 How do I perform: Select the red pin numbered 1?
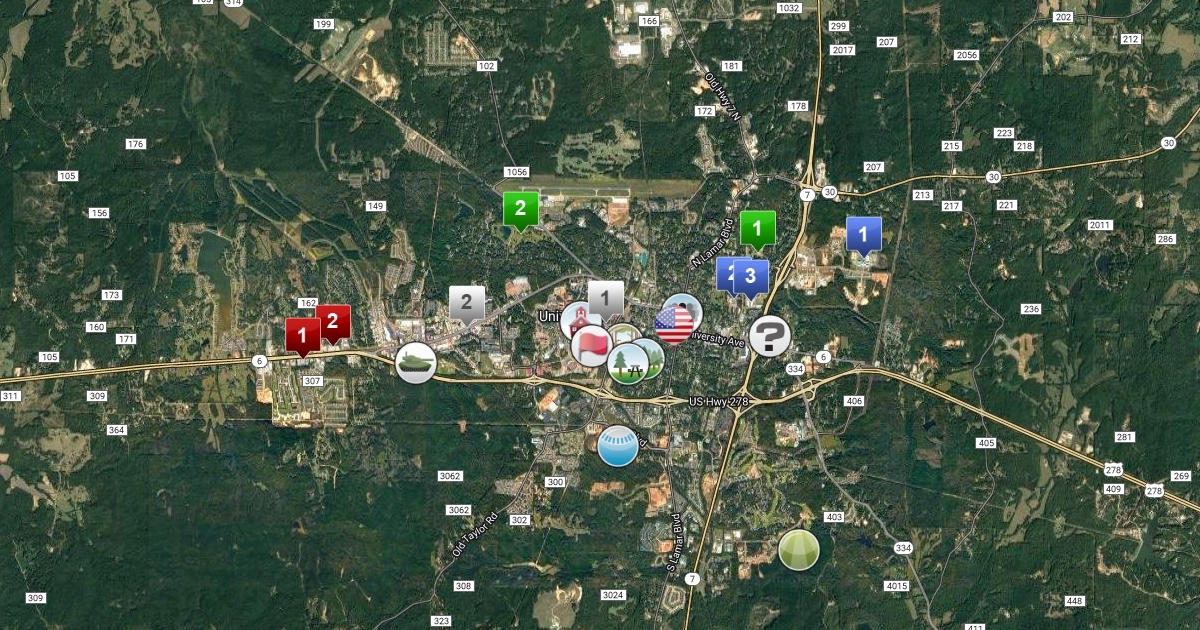[x=302, y=334]
